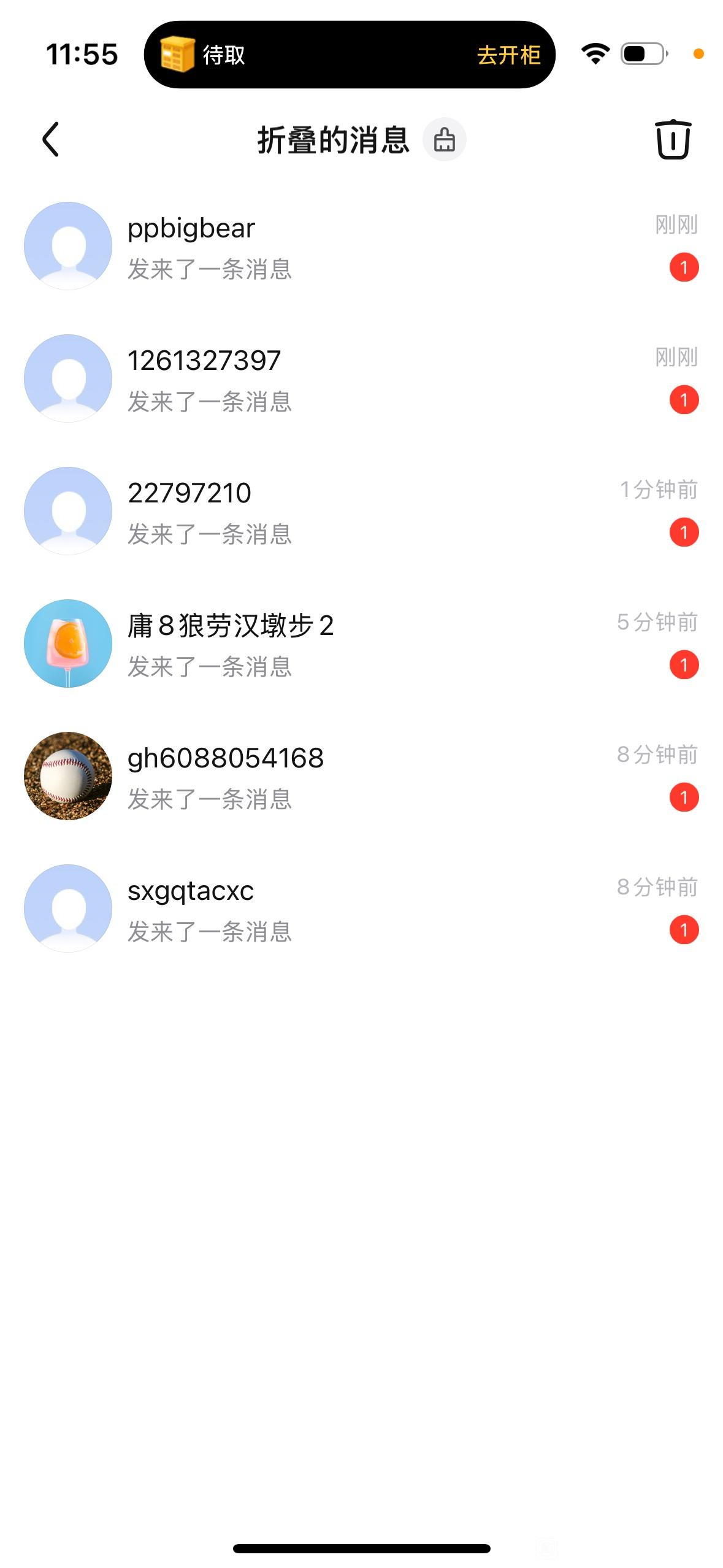The image size is (723, 1568).
Task: Tap the broom icon beside 折叠的消息 title
Action: 444,140
